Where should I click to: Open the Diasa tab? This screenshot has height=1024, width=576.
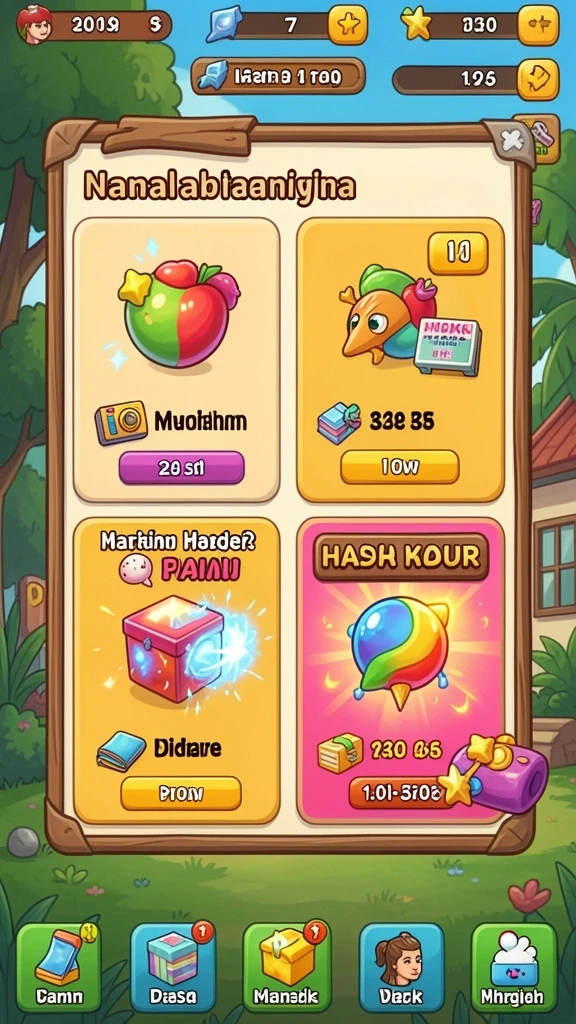173,967
